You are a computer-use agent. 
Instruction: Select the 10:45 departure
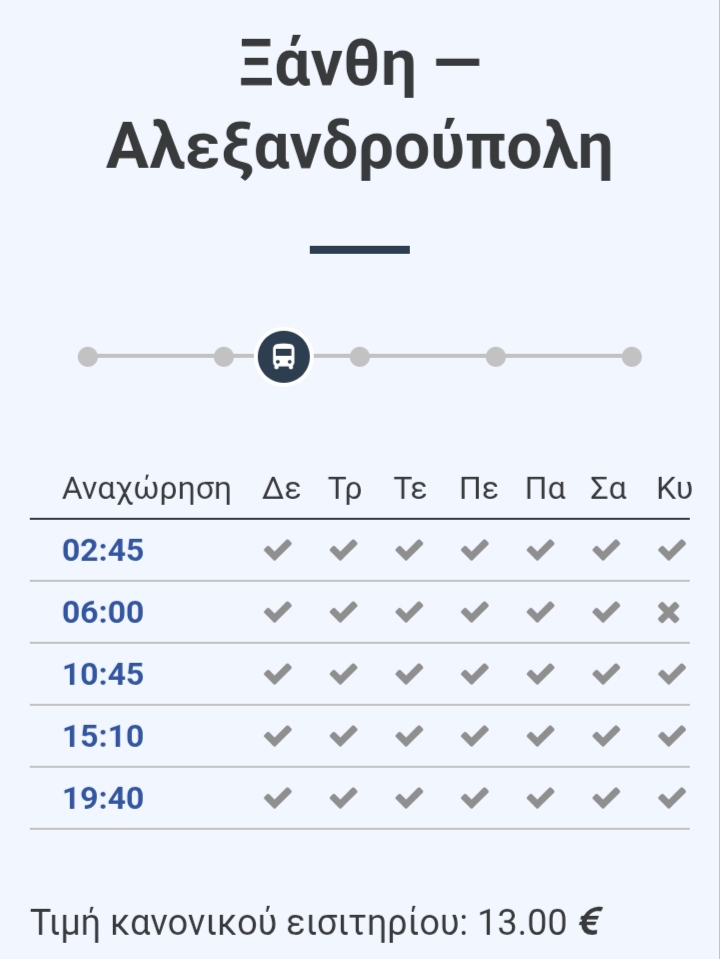click(103, 674)
